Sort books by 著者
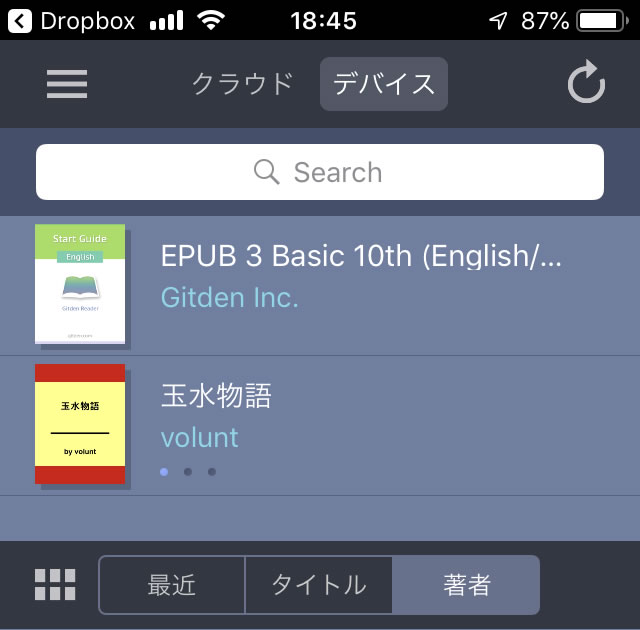640x630 pixels. click(466, 585)
